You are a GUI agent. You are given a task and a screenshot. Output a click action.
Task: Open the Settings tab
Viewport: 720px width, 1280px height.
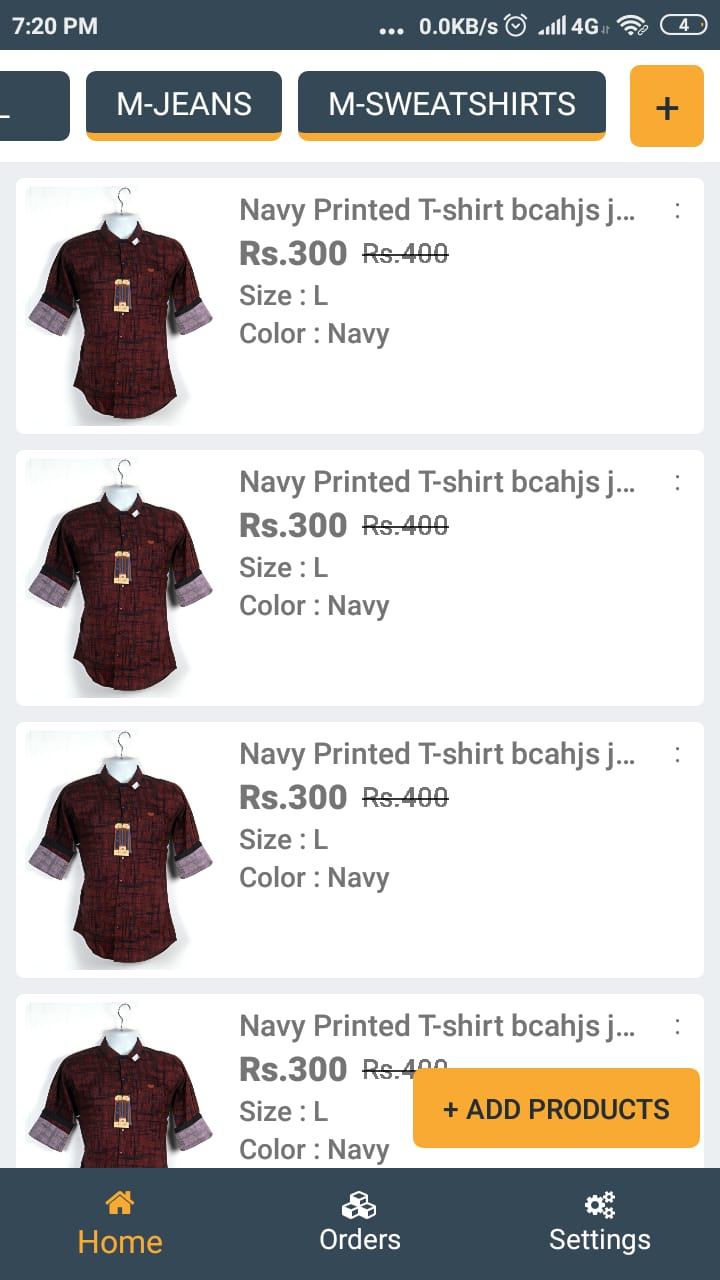[x=599, y=1223]
